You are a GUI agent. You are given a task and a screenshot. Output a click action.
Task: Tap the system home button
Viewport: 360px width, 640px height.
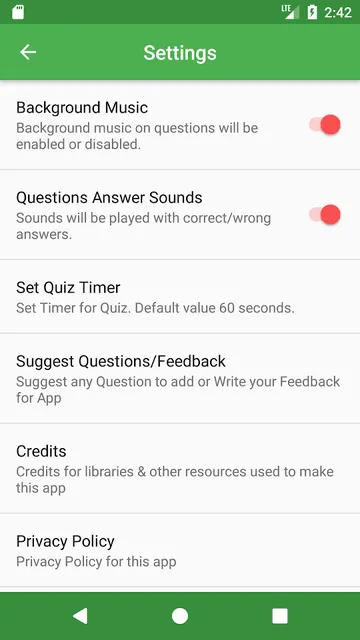(x=180, y=616)
